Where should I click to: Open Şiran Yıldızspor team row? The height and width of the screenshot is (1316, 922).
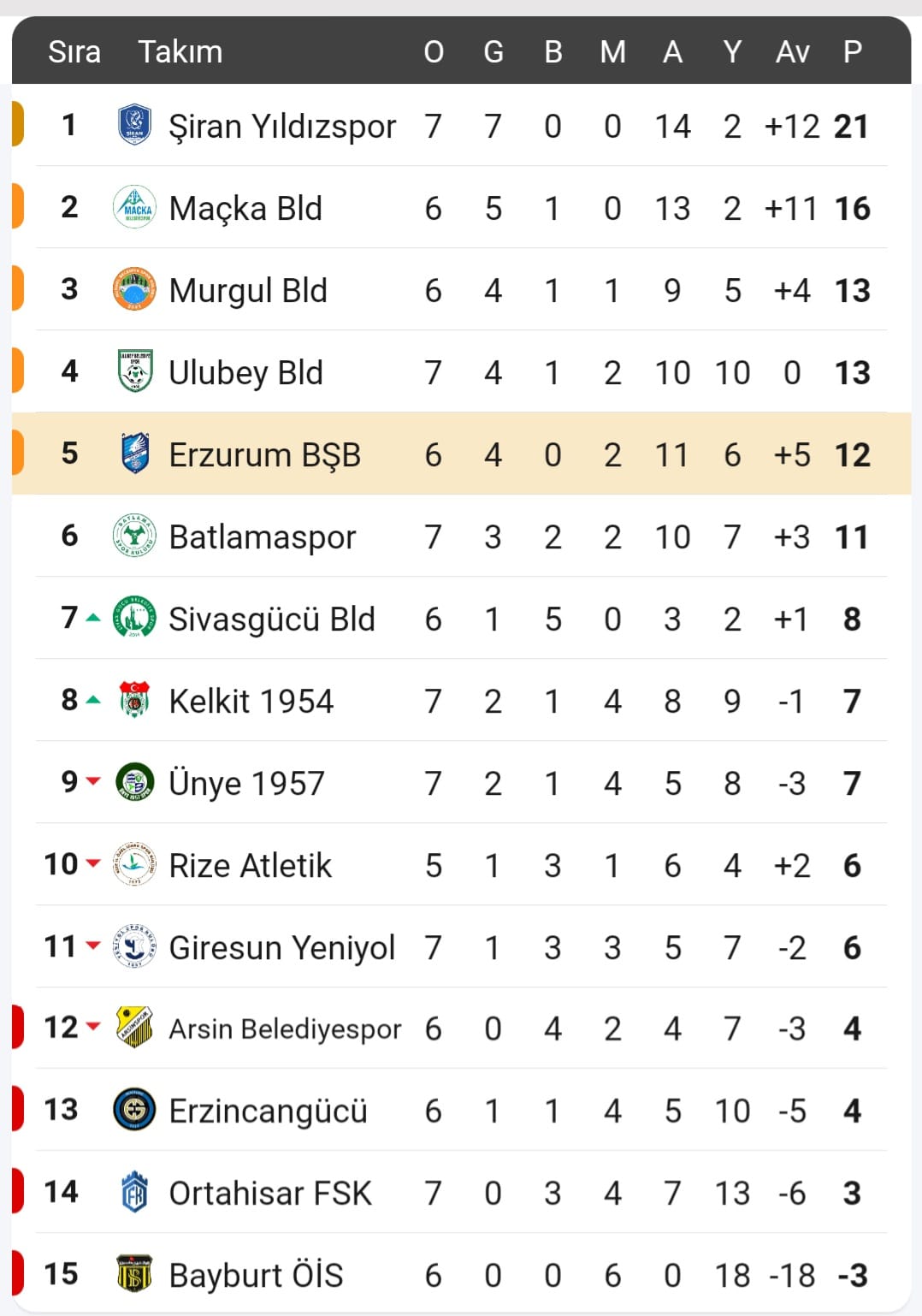(x=282, y=127)
